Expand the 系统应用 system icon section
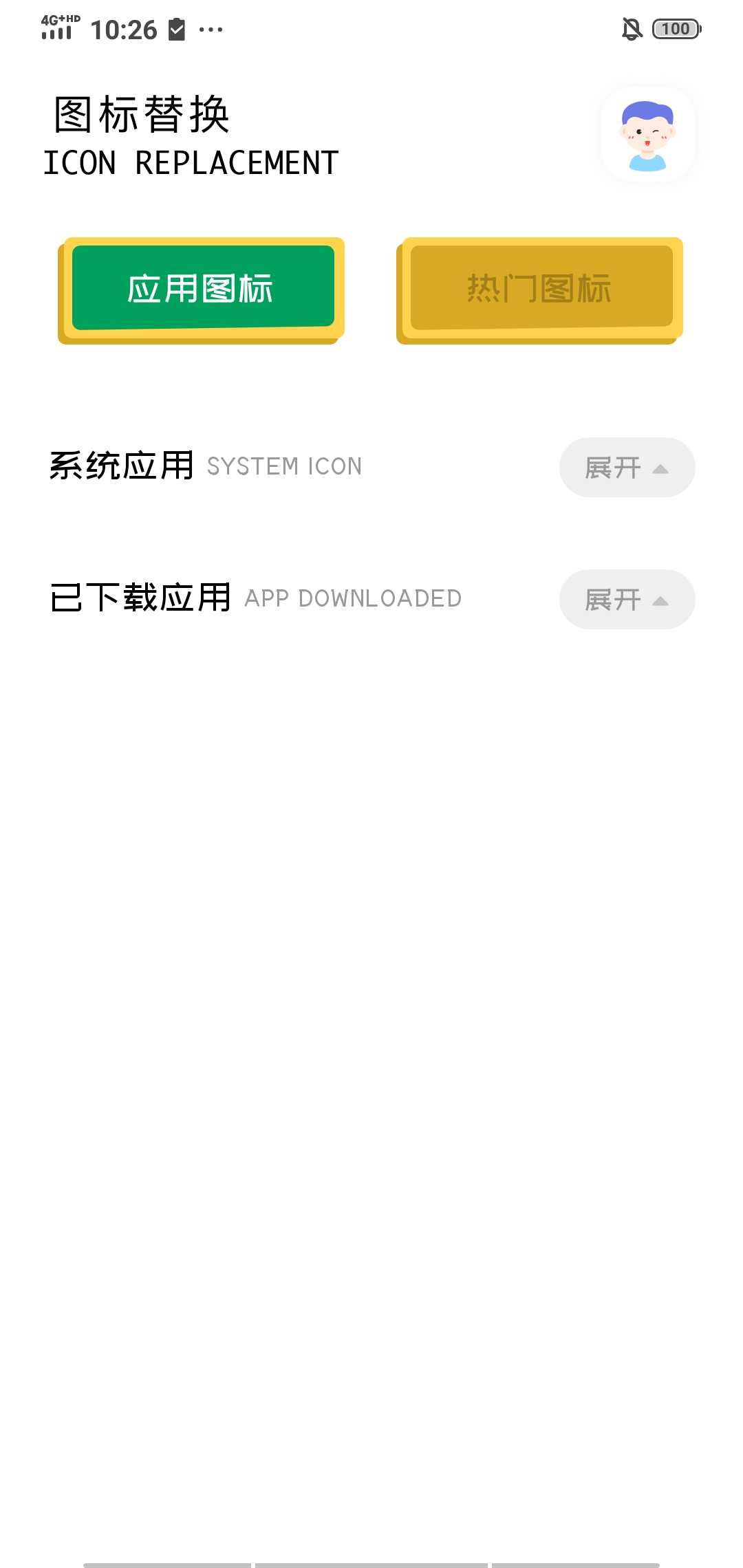This screenshot has width=743, height=1568. click(627, 468)
